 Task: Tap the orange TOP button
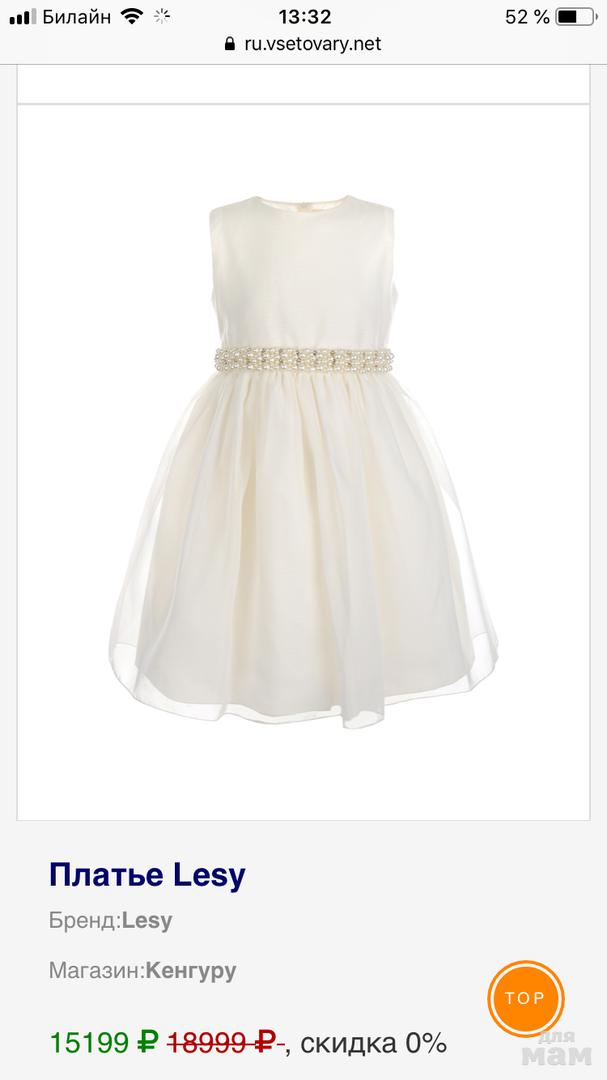point(525,997)
